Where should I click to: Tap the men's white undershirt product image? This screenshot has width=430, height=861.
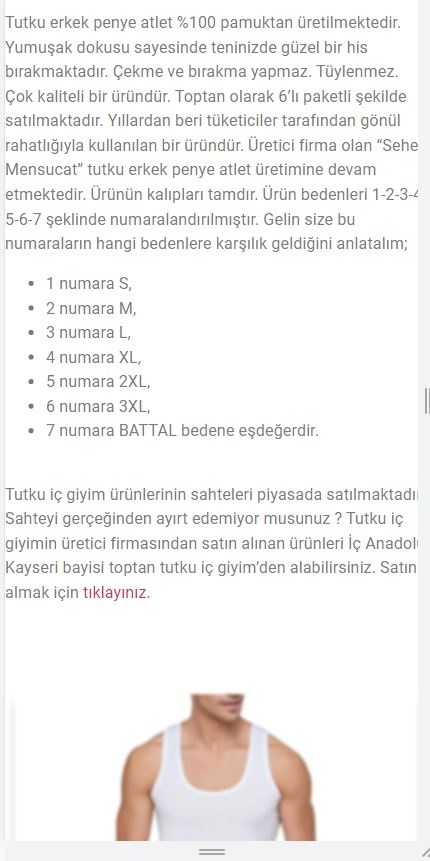[215, 767]
